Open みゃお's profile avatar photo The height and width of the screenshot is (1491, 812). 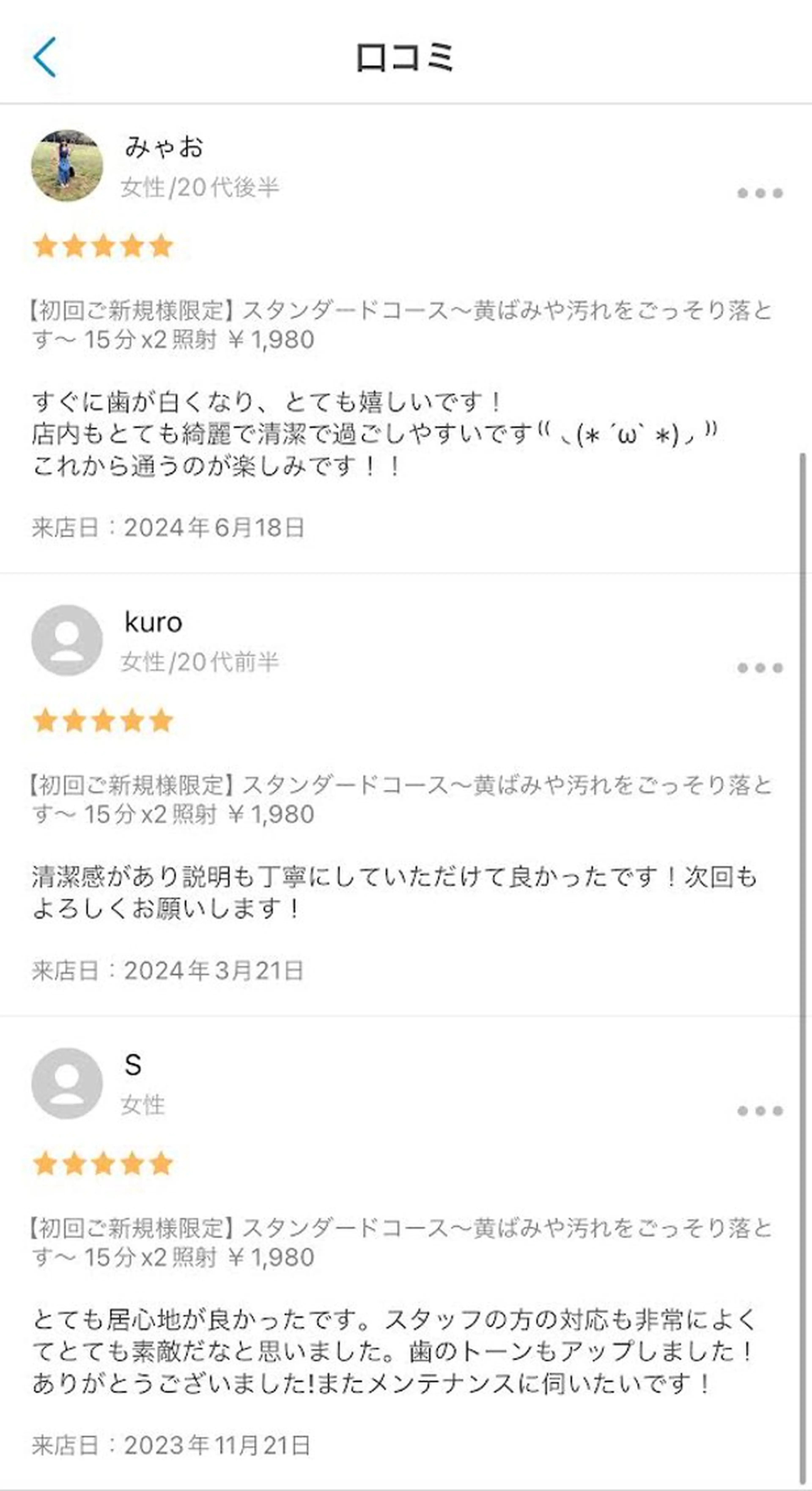[x=67, y=165]
